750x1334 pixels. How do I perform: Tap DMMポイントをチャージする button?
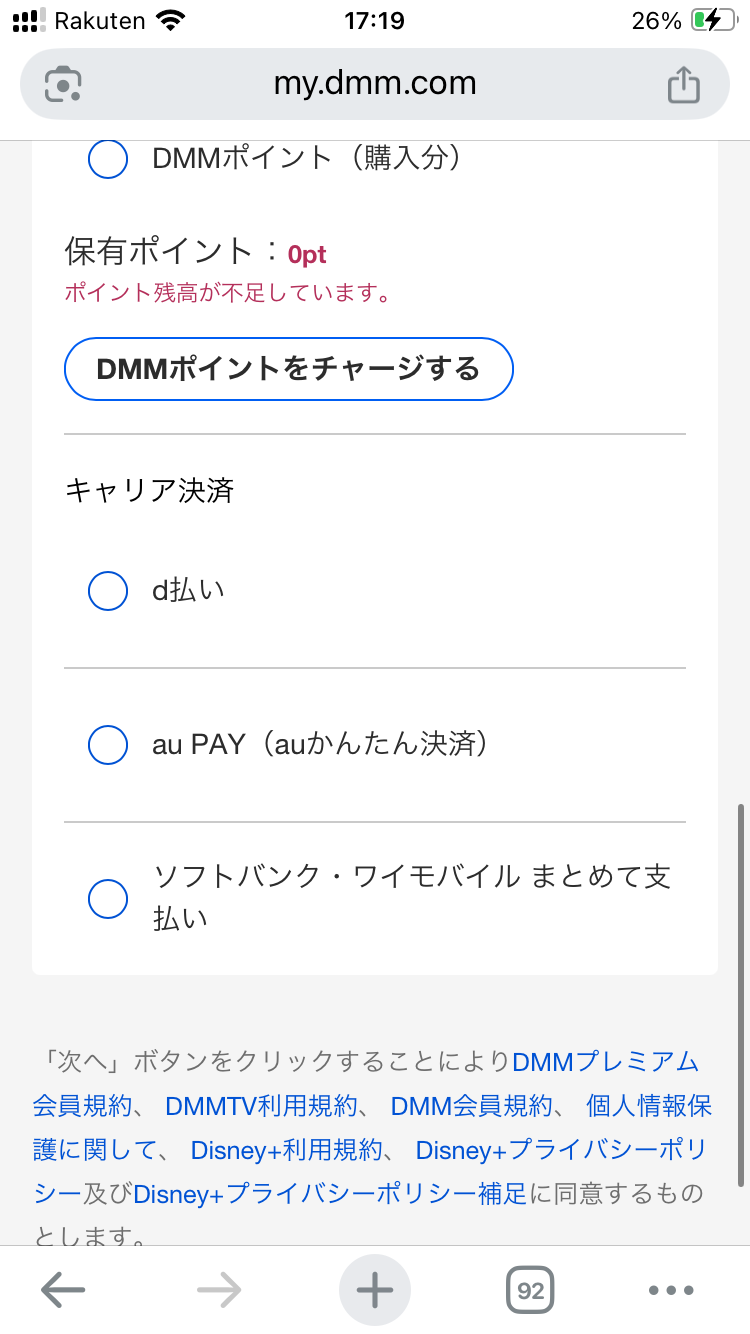289,369
